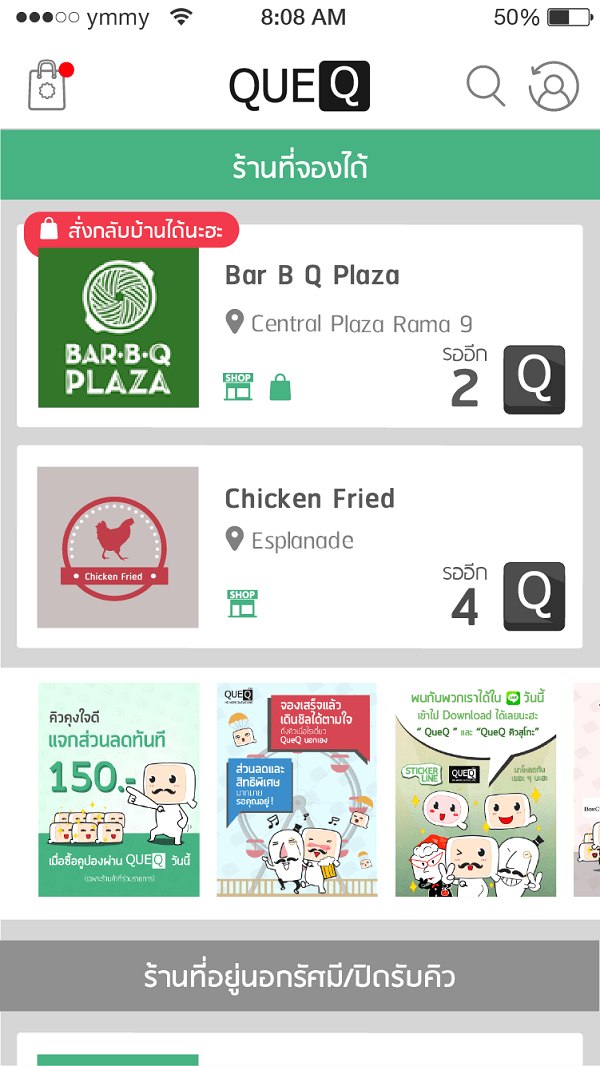Open the search magnifier
This screenshot has width=600, height=1066.
pyautogui.click(x=486, y=86)
